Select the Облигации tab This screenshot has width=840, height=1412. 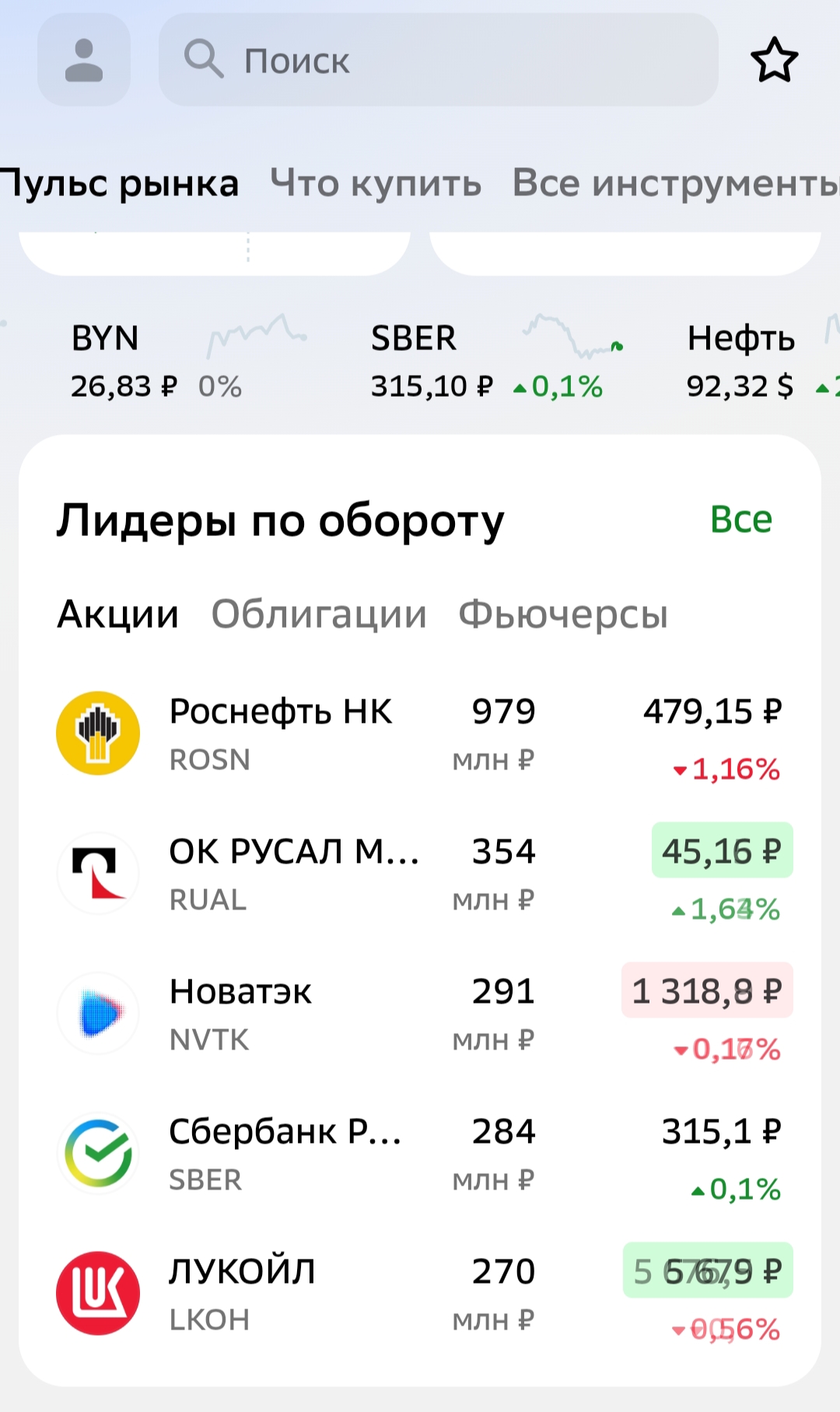pos(319,615)
